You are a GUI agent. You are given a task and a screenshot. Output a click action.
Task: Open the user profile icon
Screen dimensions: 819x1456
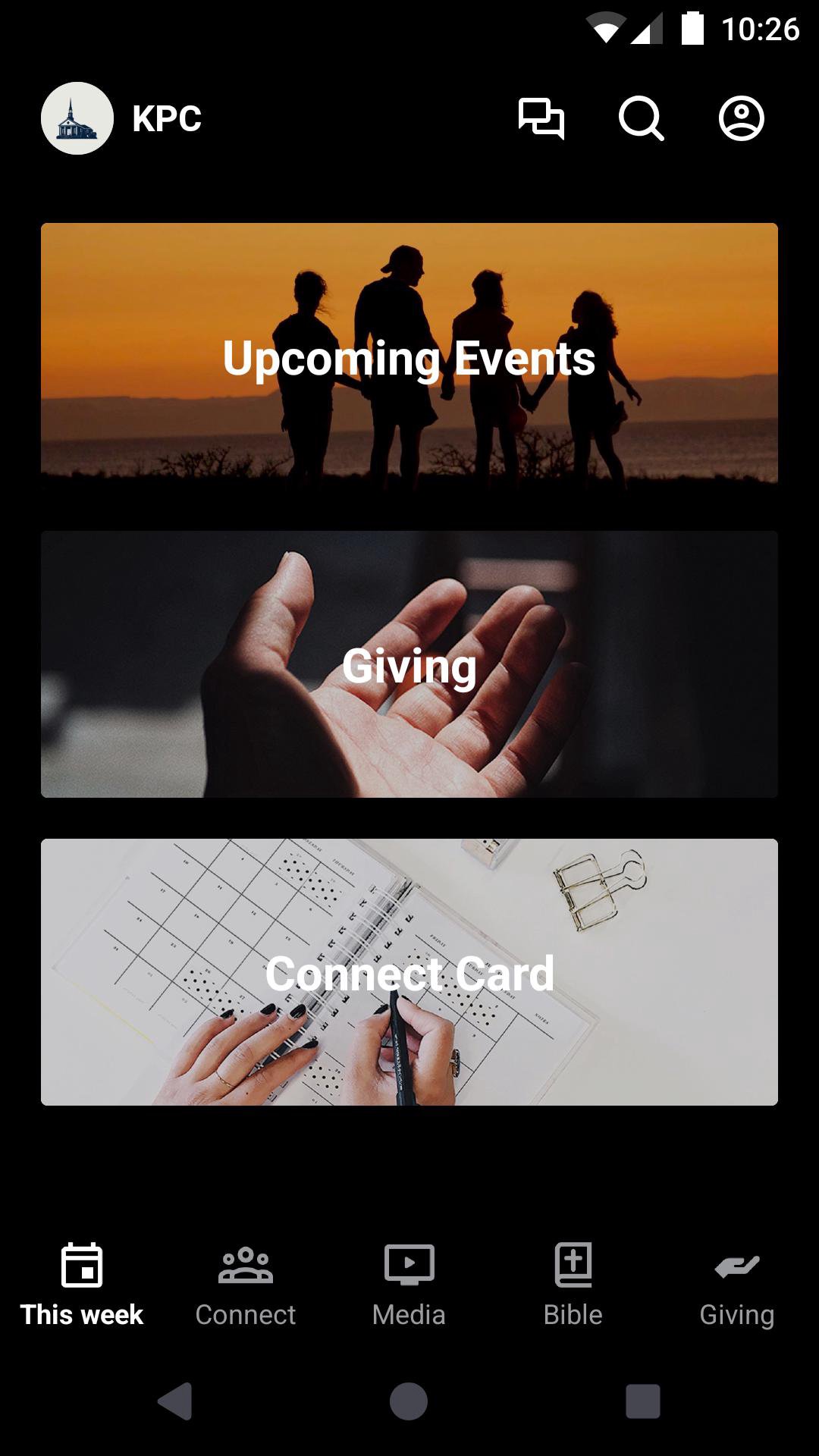pyautogui.click(x=741, y=119)
